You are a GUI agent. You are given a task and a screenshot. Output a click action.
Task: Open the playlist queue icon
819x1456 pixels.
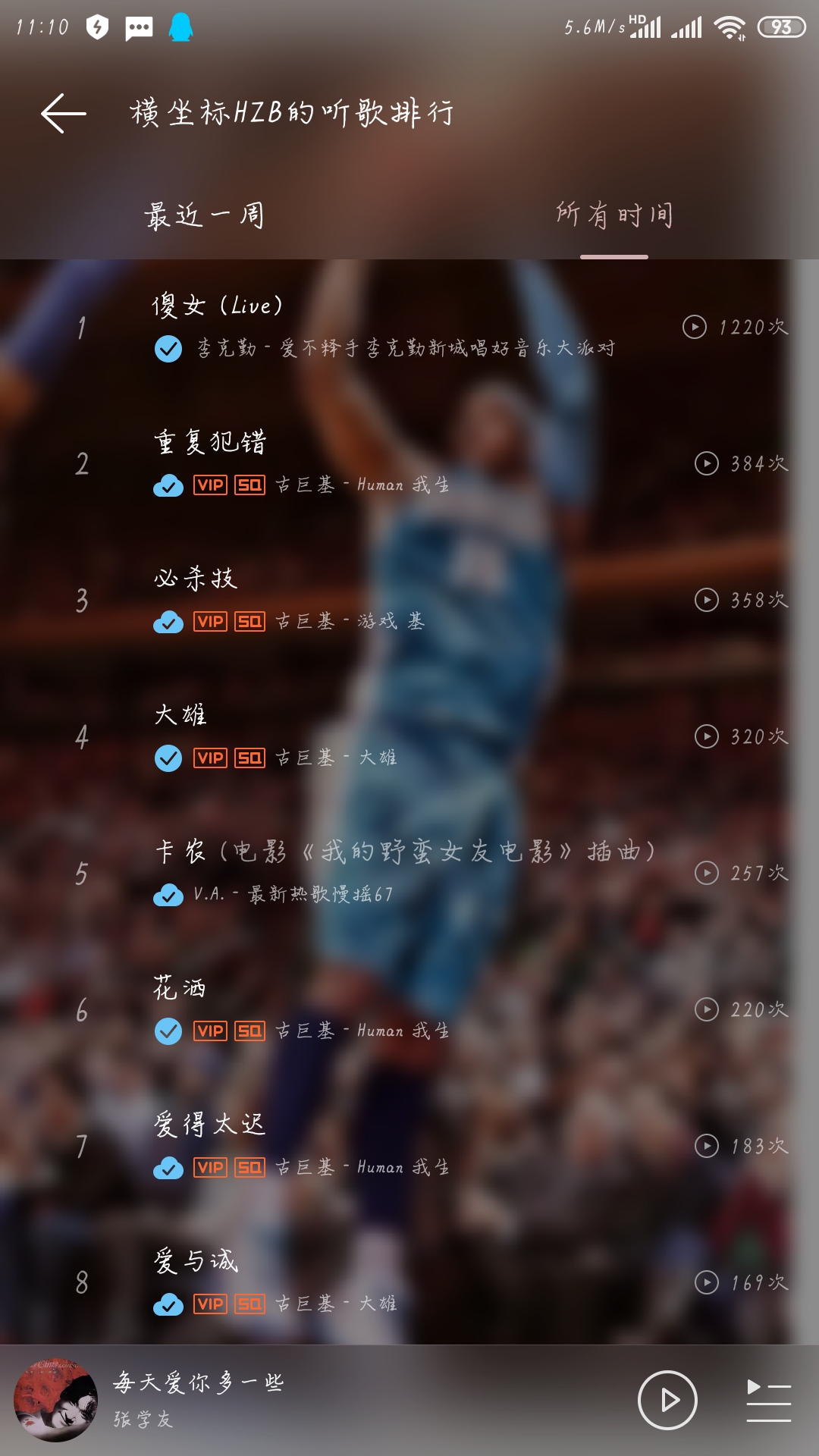(769, 1400)
